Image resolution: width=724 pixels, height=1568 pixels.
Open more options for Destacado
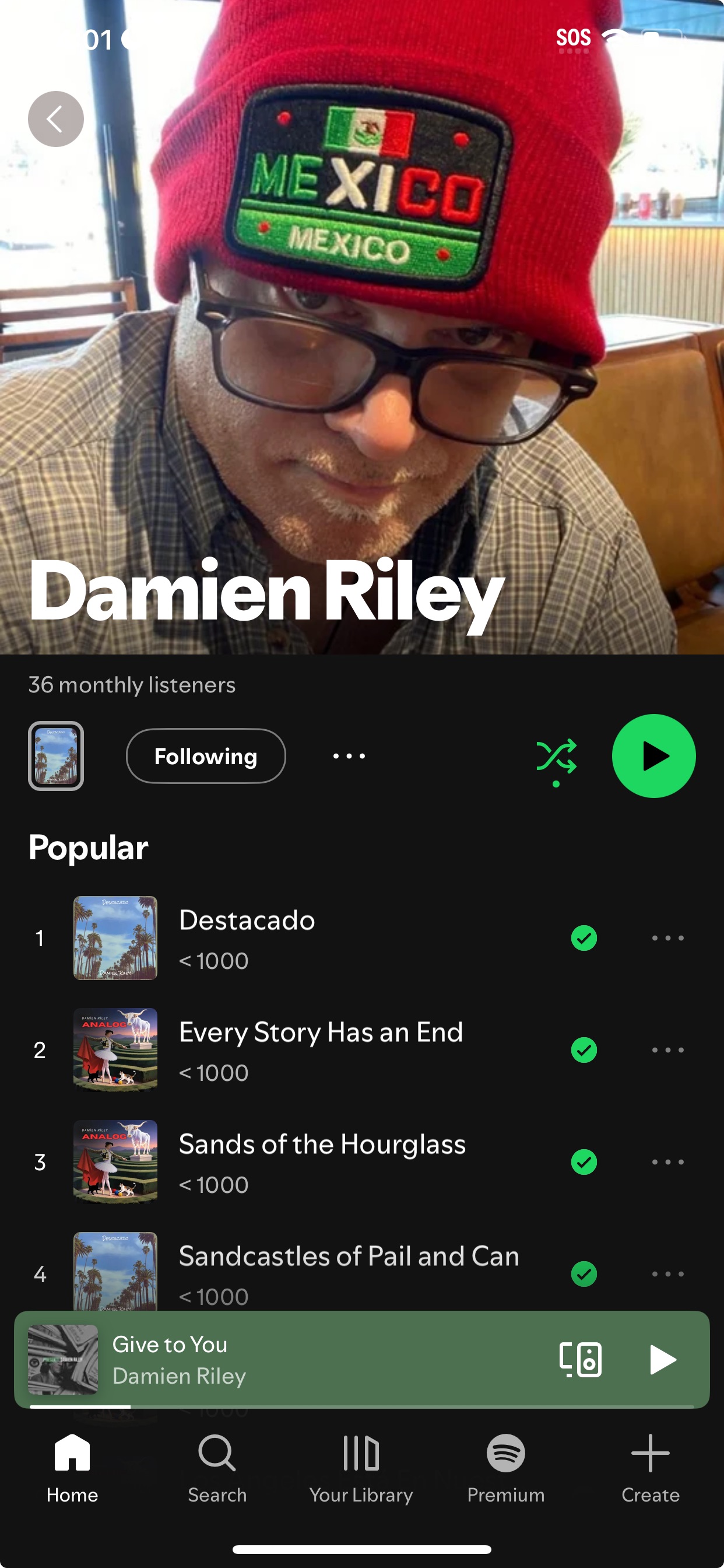point(667,938)
